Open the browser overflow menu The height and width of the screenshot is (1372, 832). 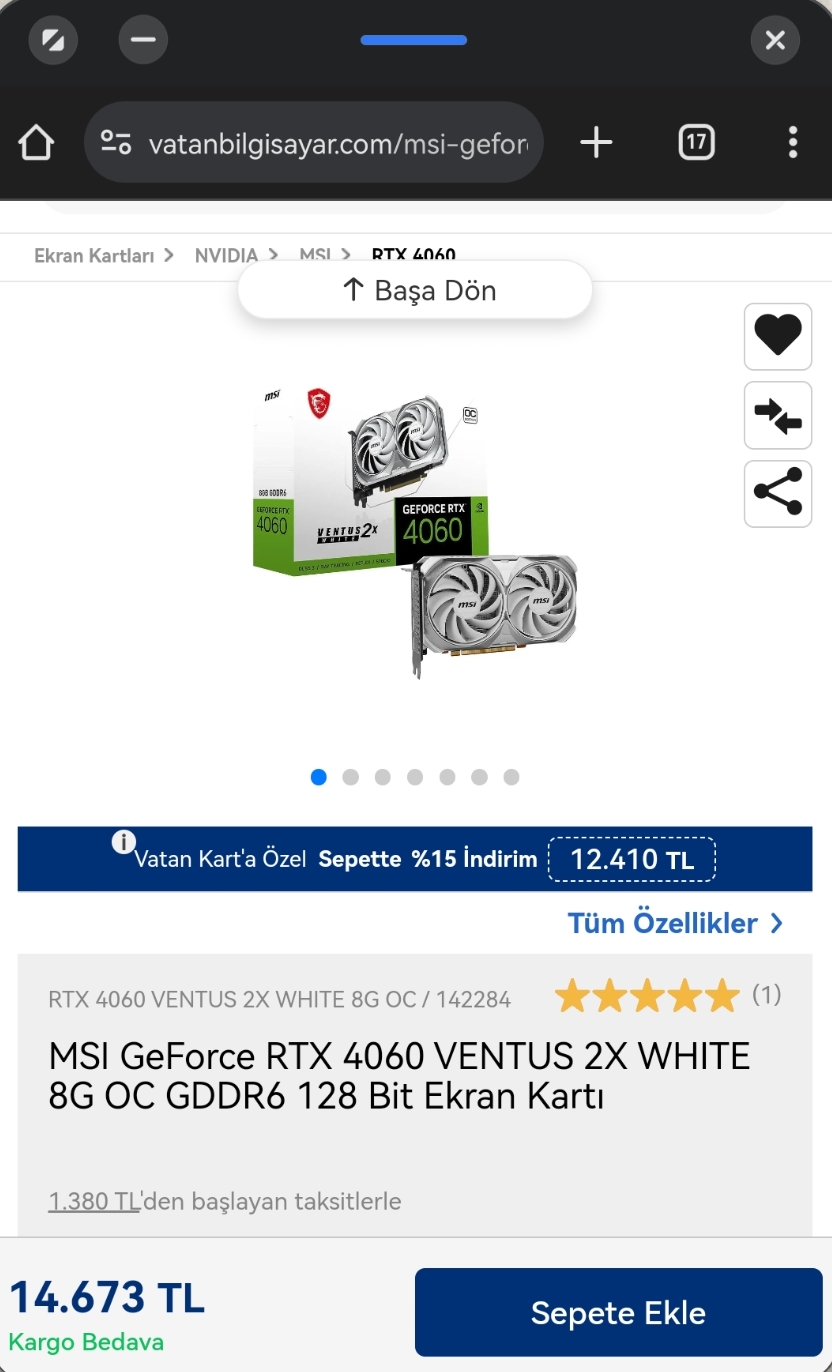[792, 143]
